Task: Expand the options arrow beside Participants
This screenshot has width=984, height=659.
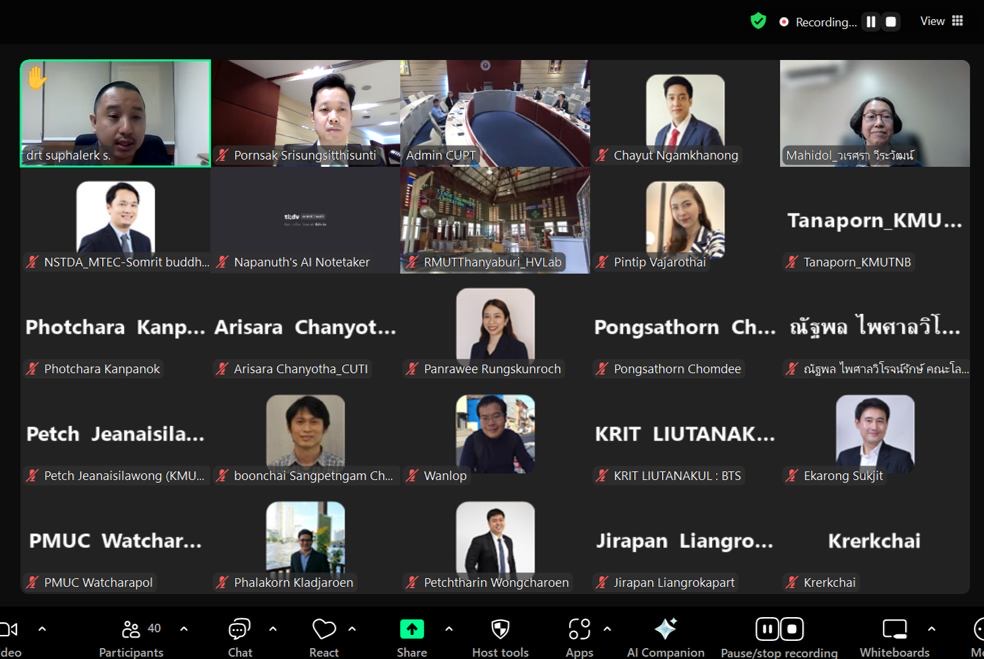Action: 184,629
